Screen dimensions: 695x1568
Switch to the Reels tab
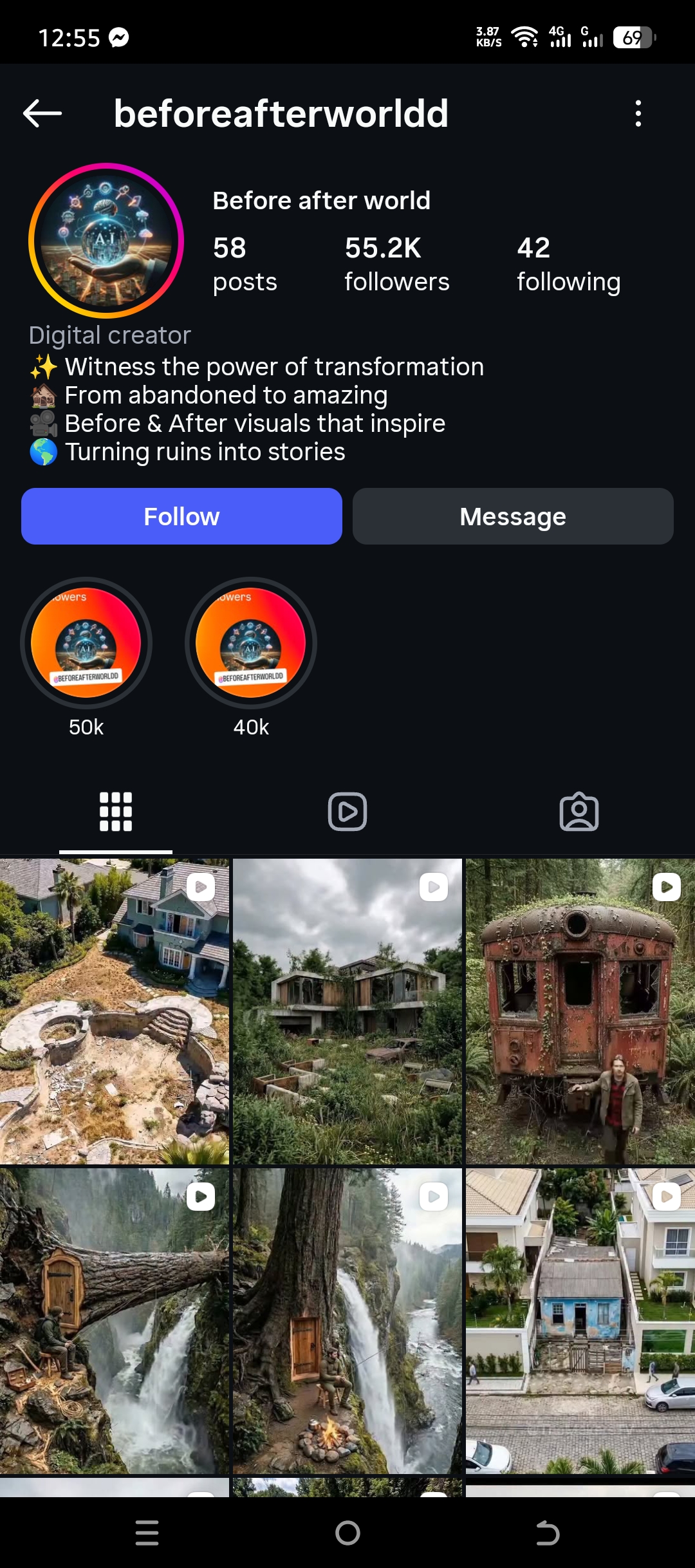click(347, 812)
